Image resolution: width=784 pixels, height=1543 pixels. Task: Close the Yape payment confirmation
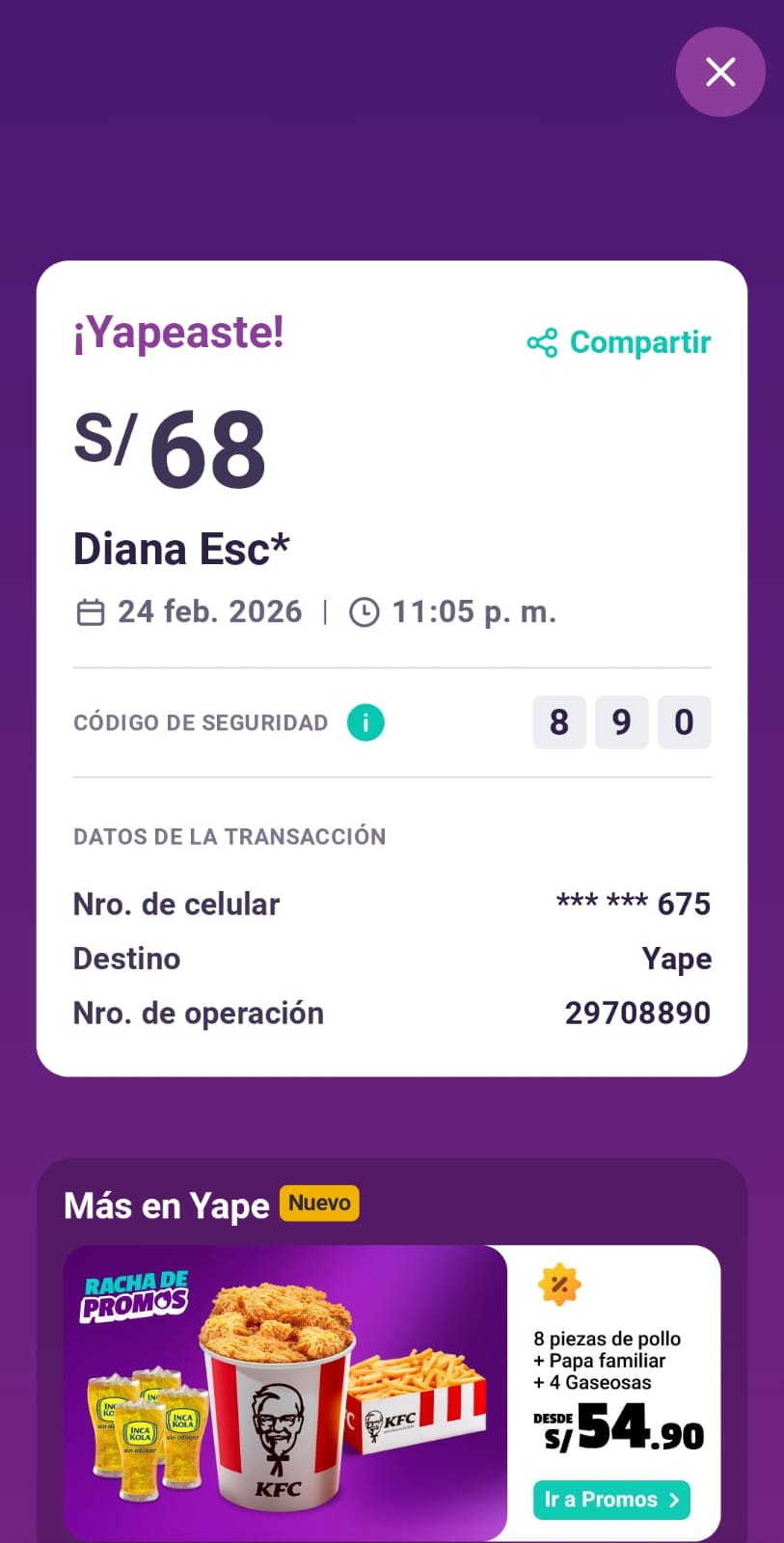coord(720,72)
